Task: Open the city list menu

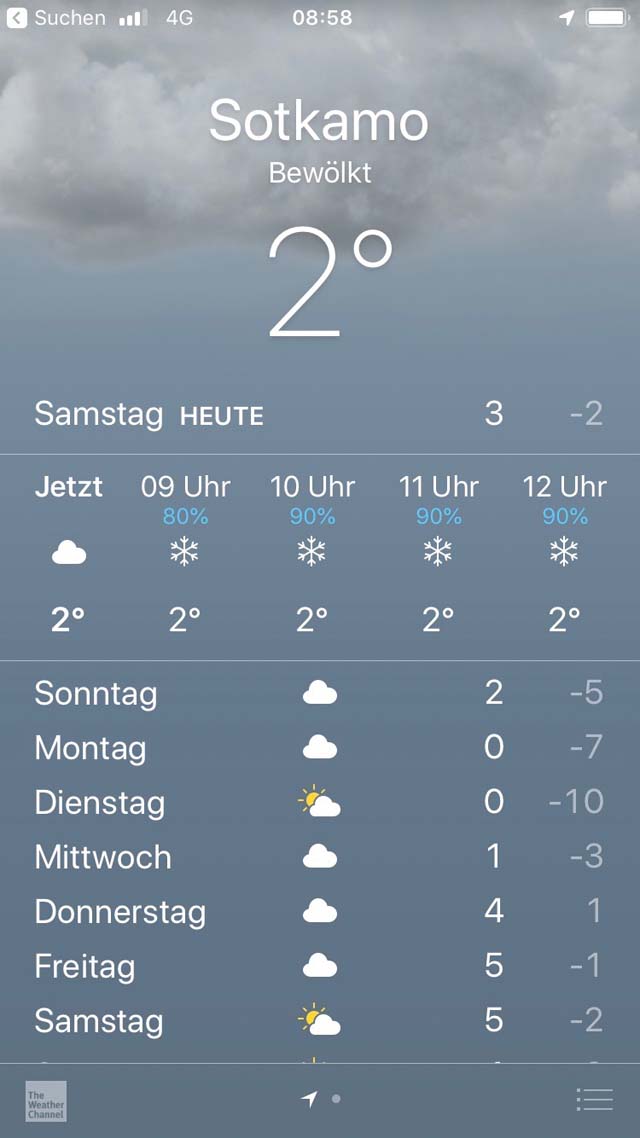Action: coord(595,1100)
